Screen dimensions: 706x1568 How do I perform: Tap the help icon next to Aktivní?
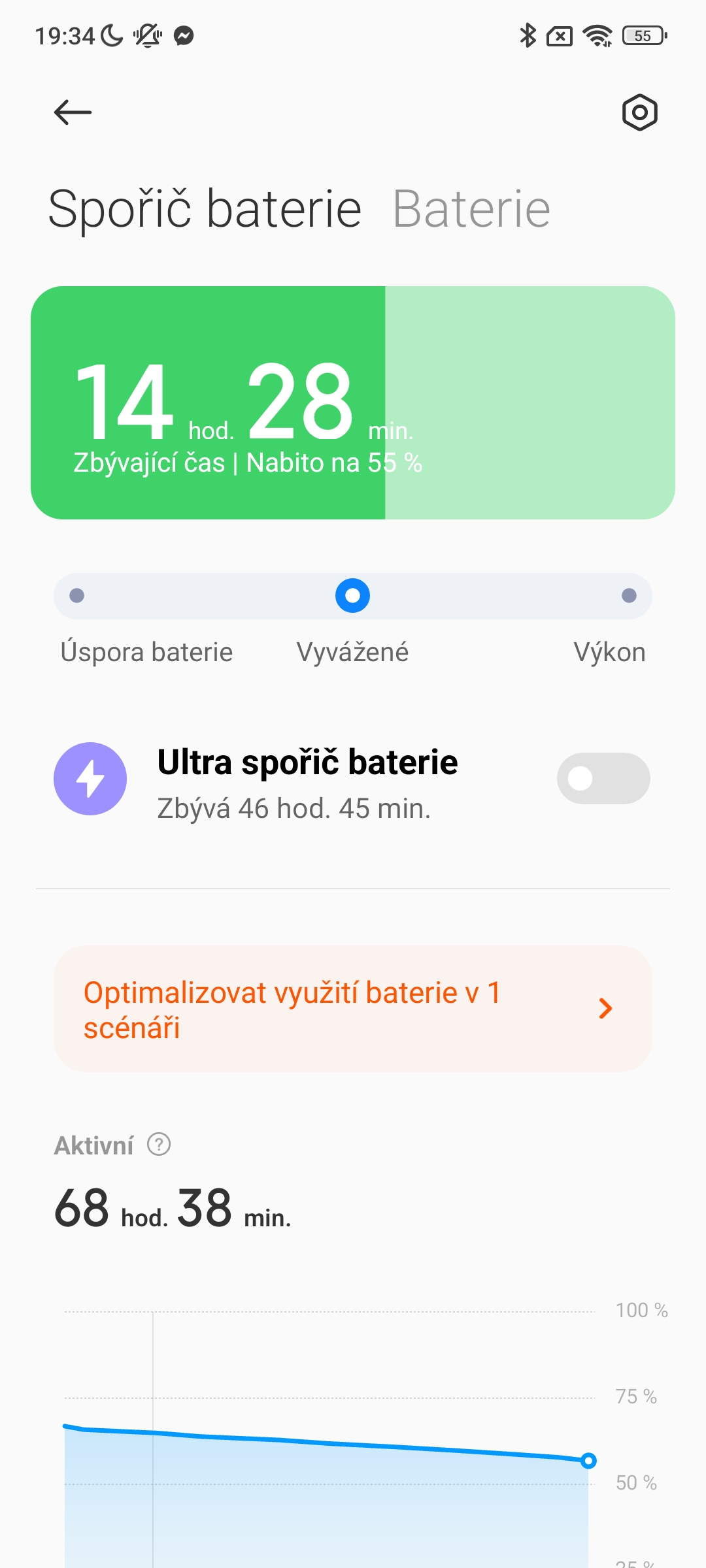pos(159,1145)
